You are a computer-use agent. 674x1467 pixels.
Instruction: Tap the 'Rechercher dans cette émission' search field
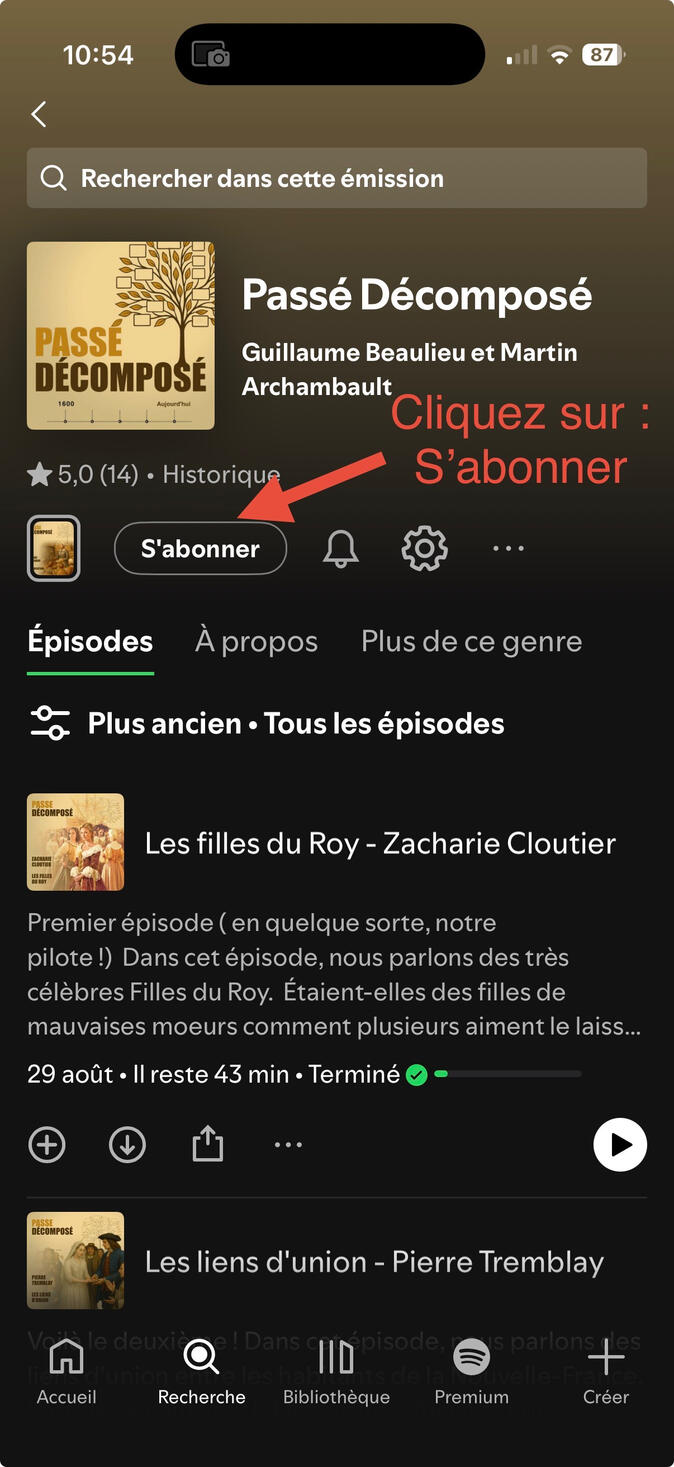tap(337, 179)
